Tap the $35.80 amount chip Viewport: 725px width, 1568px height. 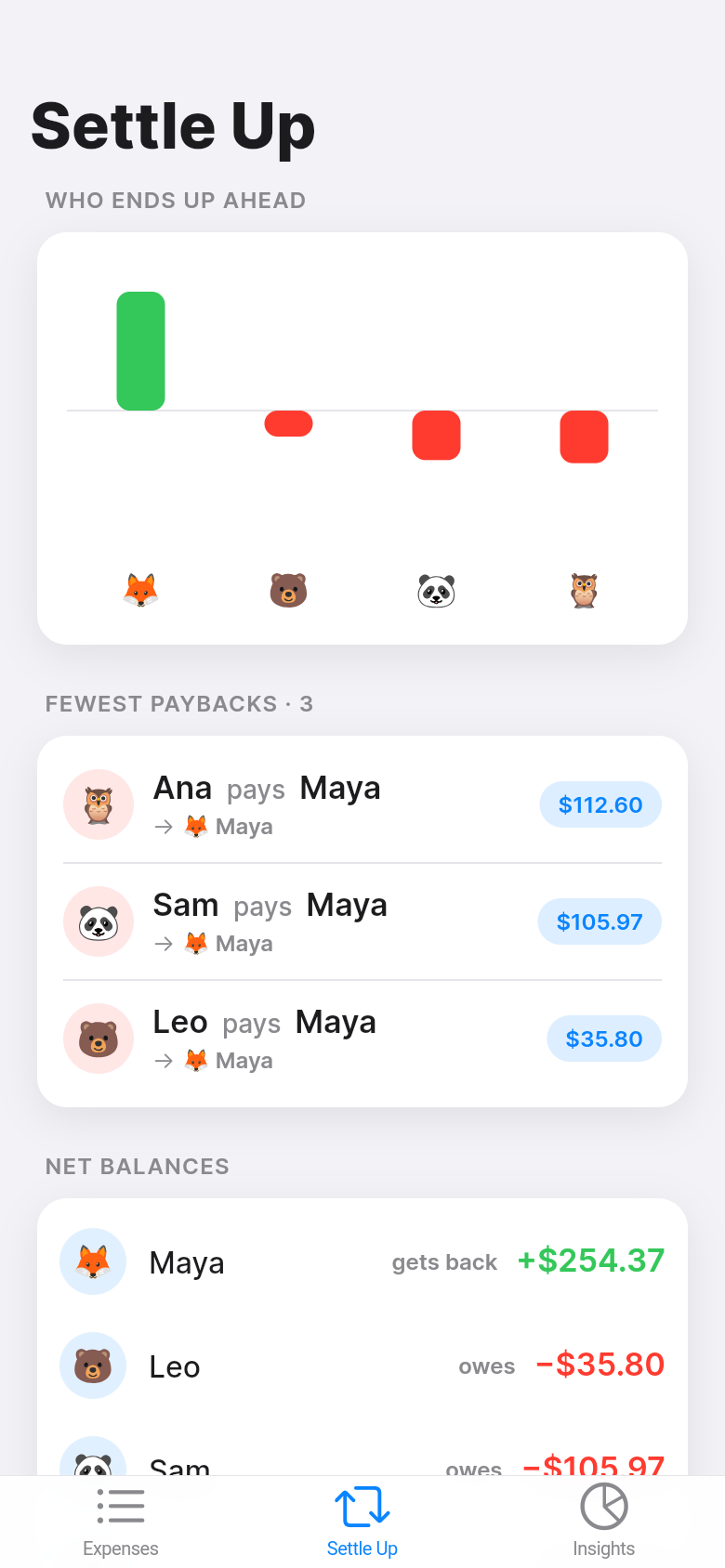point(604,1039)
